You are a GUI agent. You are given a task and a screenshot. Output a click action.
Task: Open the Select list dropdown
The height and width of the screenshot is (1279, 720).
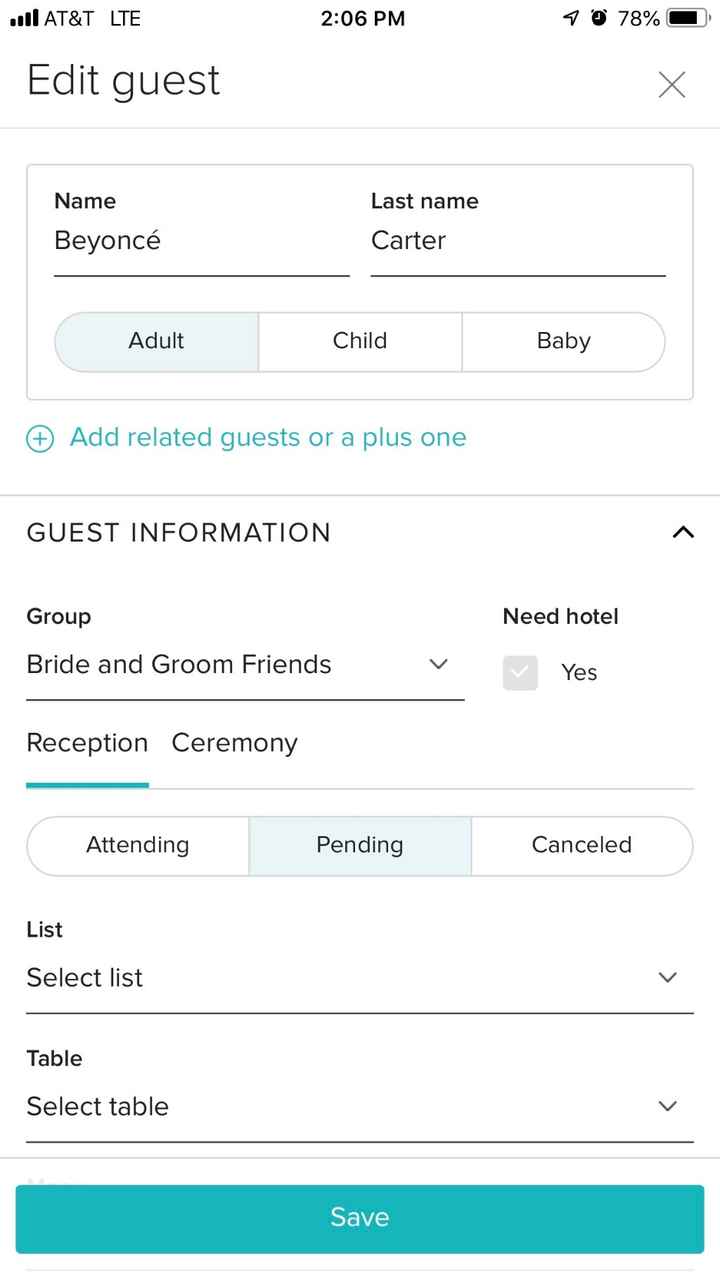tap(668, 977)
